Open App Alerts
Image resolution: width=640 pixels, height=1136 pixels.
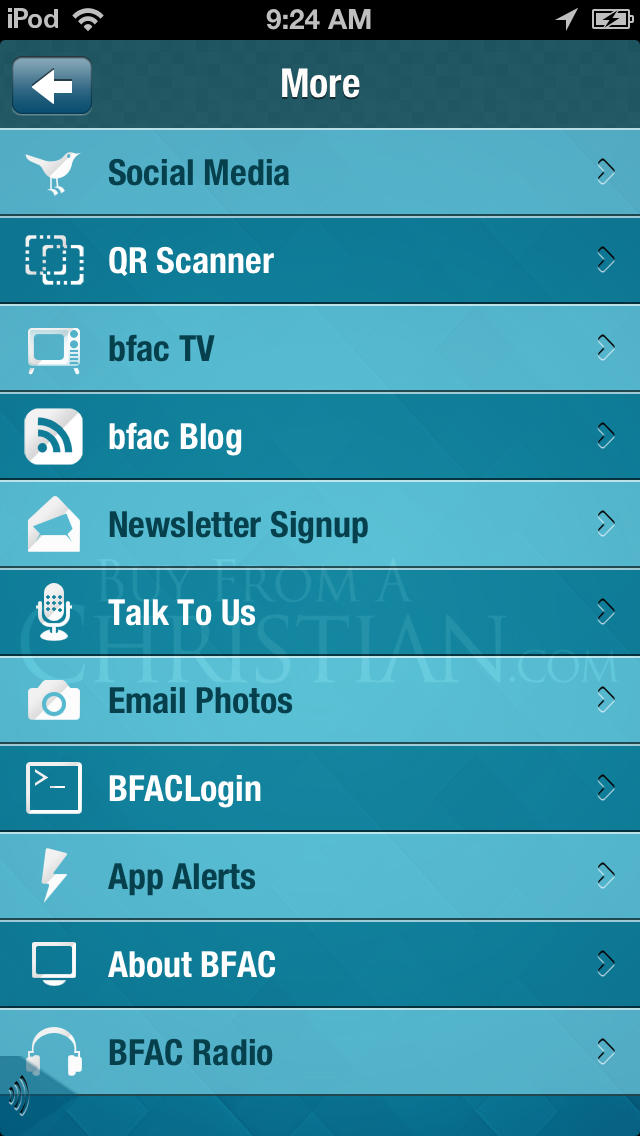(x=320, y=876)
